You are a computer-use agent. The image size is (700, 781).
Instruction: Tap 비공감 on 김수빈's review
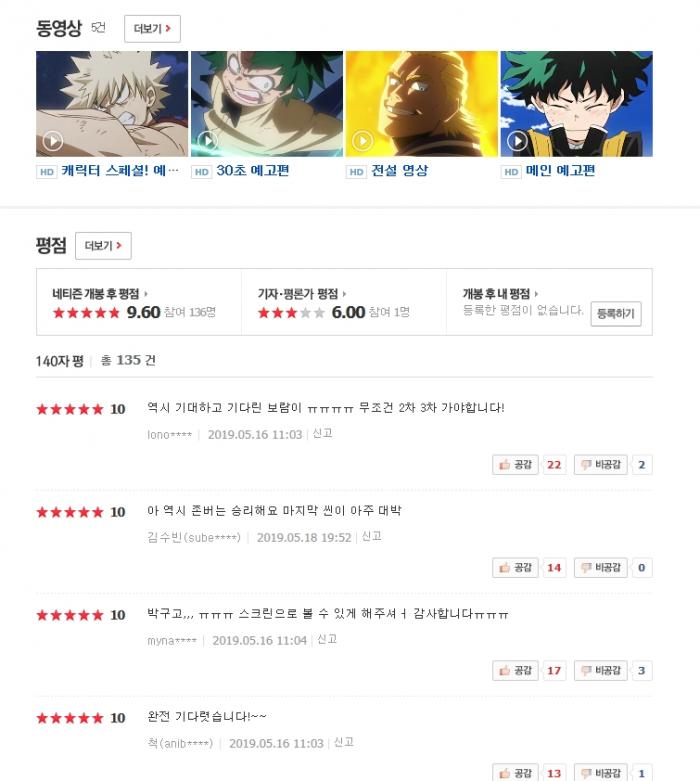coord(601,568)
